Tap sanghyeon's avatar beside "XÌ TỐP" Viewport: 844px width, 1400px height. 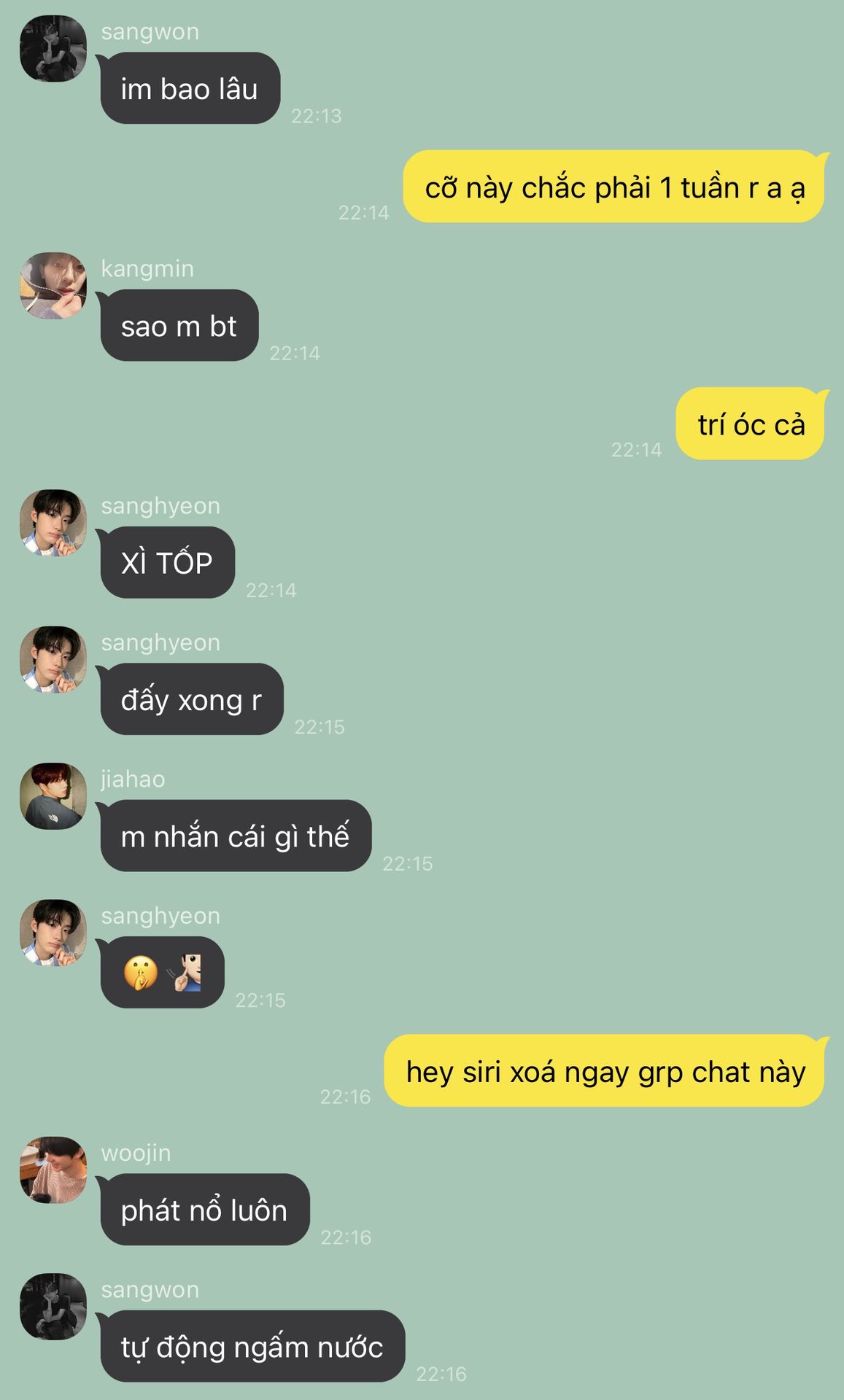pos(53,523)
